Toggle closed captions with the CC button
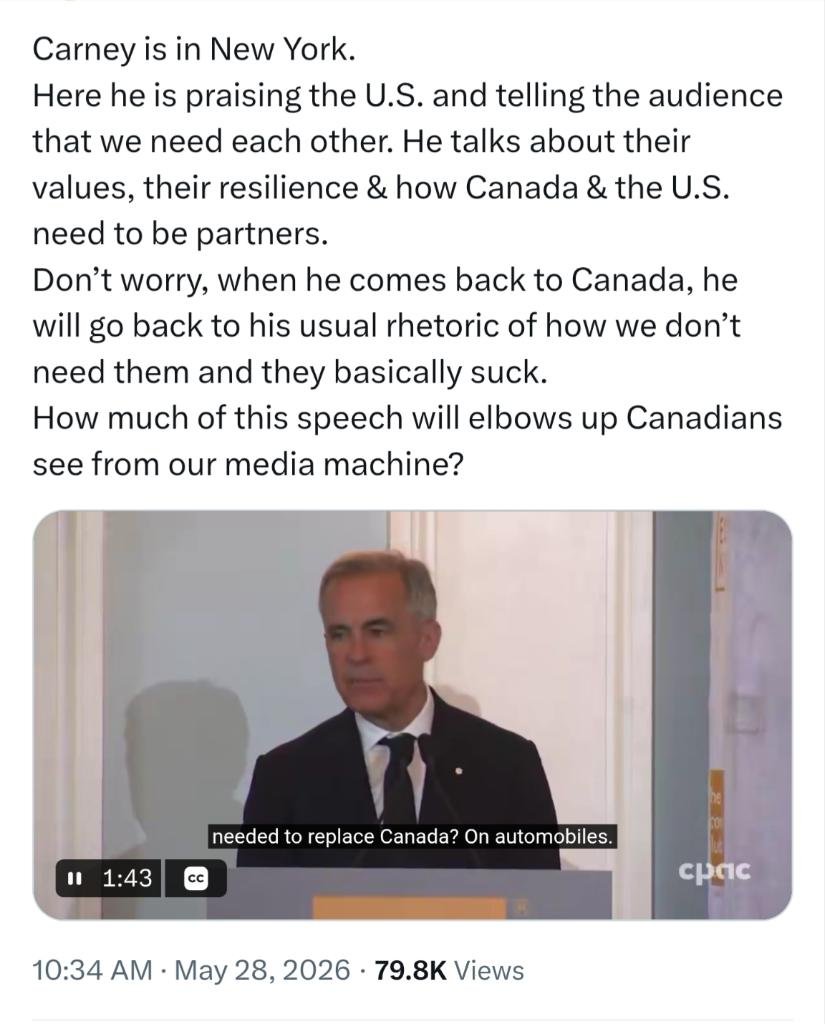 (x=195, y=879)
